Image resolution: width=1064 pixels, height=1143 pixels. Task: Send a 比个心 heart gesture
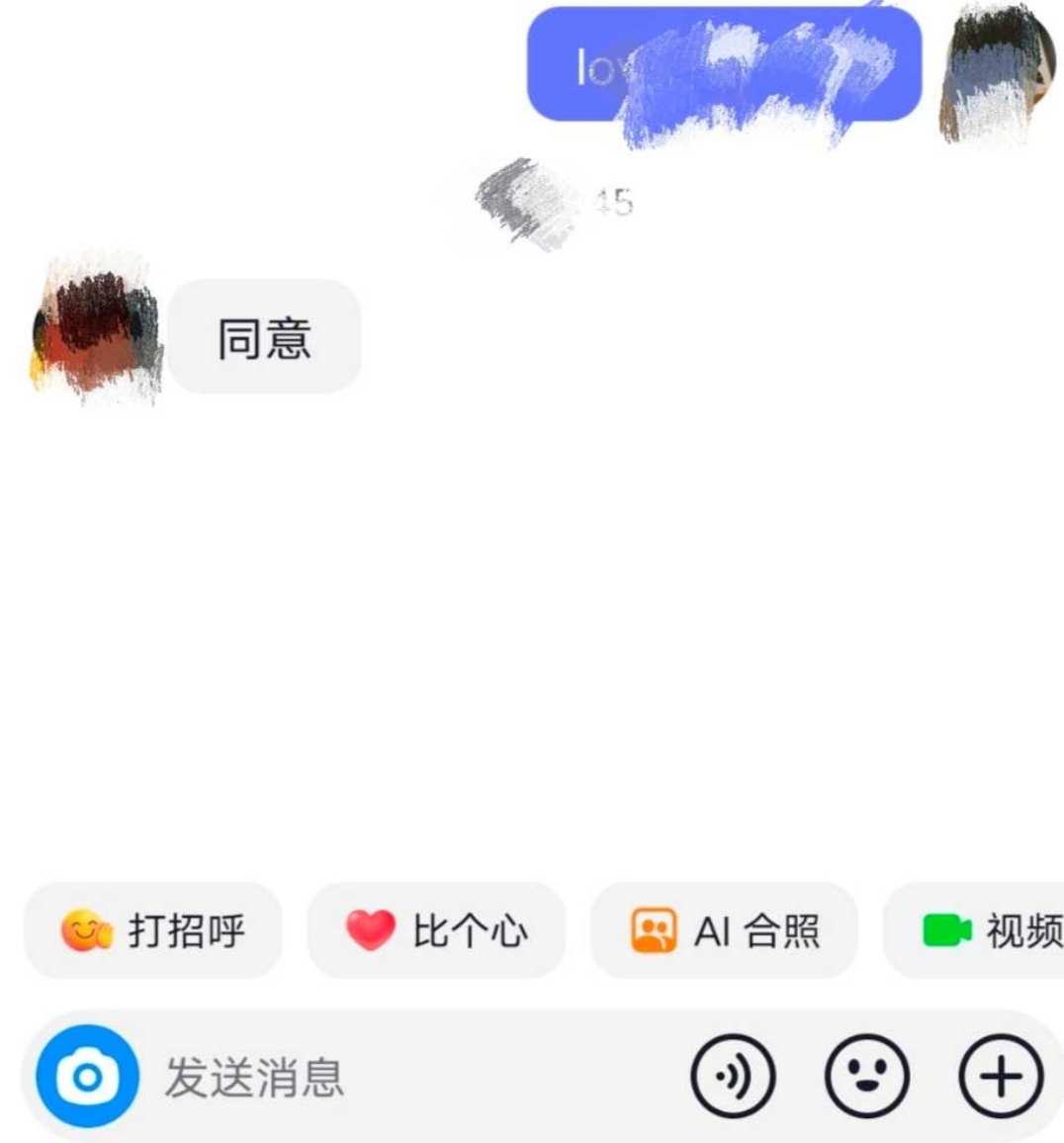click(437, 930)
